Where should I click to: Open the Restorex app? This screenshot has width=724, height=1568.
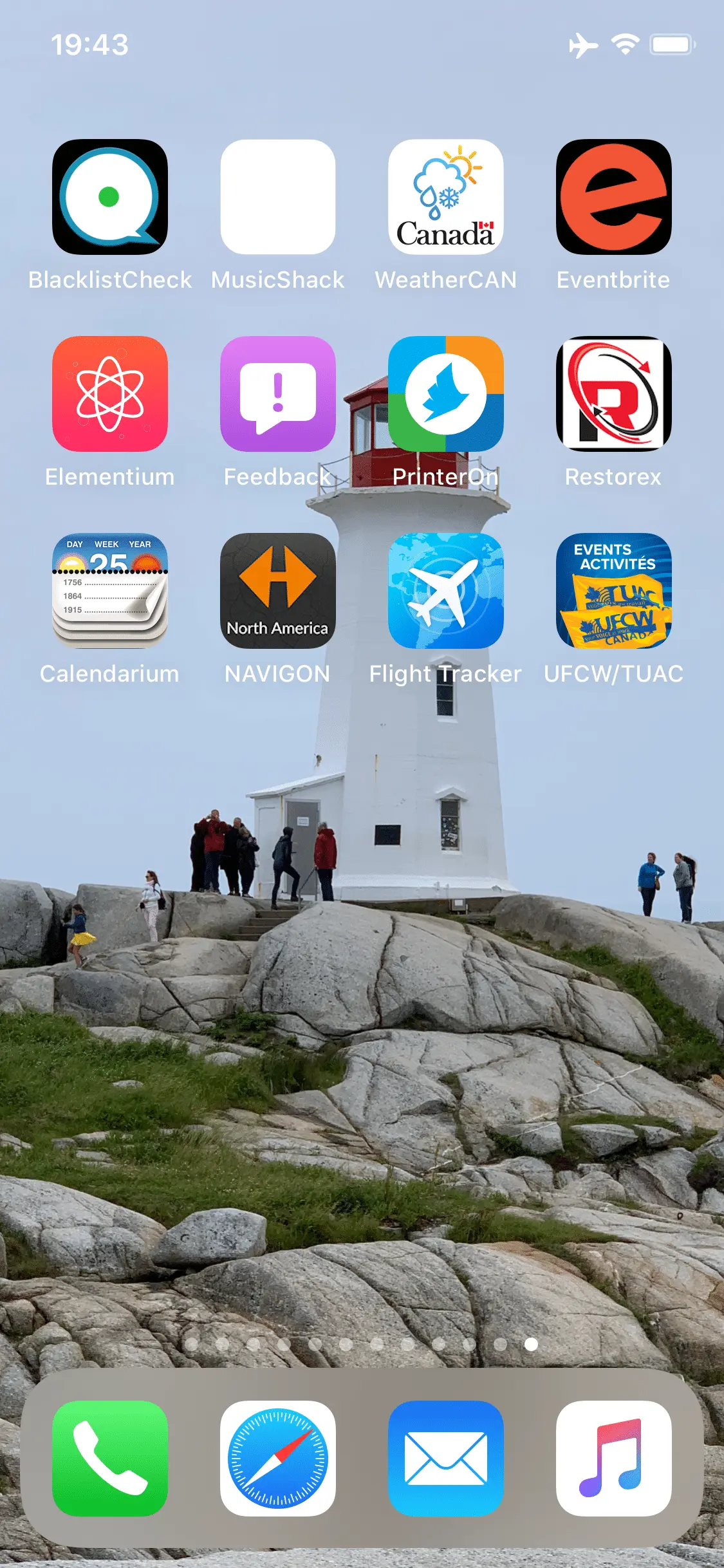click(x=613, y=394)
